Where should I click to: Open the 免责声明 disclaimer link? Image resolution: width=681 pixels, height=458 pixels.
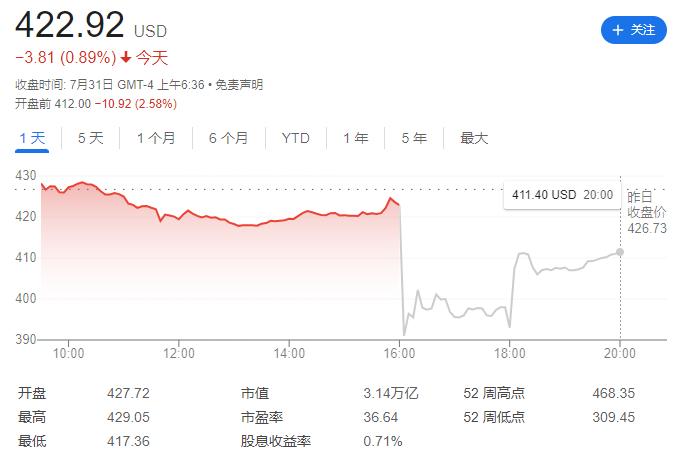(240, 85)
